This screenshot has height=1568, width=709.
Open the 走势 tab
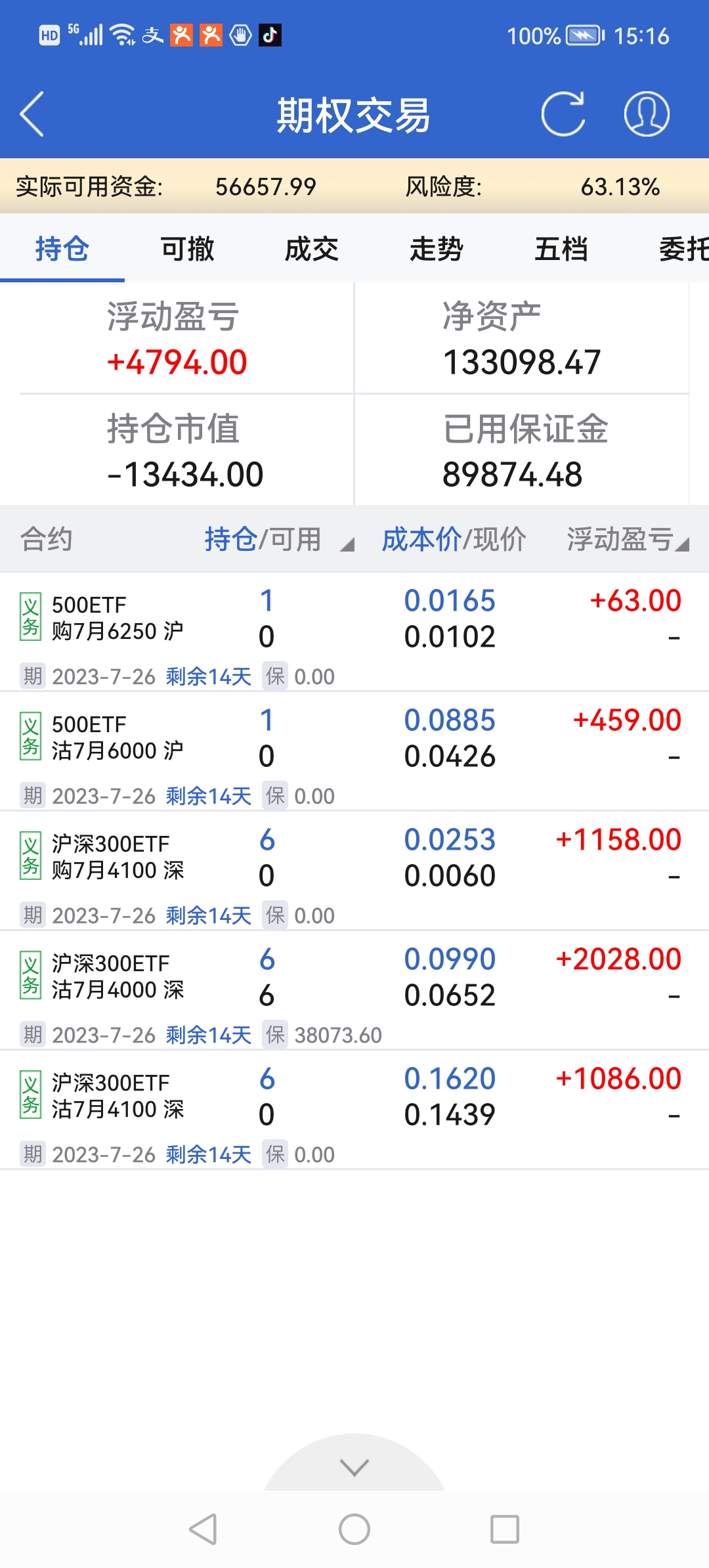coord(437,250)
